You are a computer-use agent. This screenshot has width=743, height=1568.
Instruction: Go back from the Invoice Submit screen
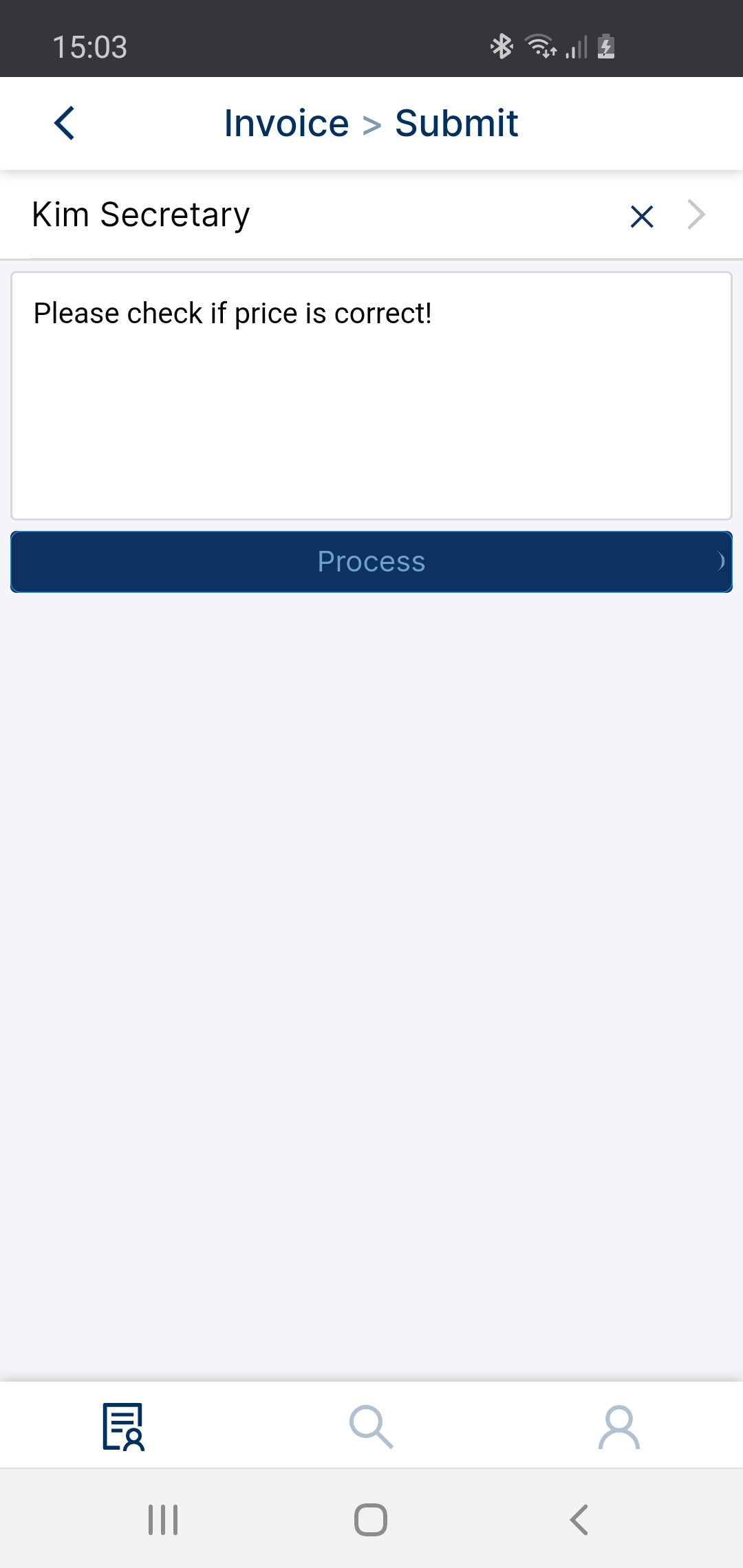pos(65,124)
